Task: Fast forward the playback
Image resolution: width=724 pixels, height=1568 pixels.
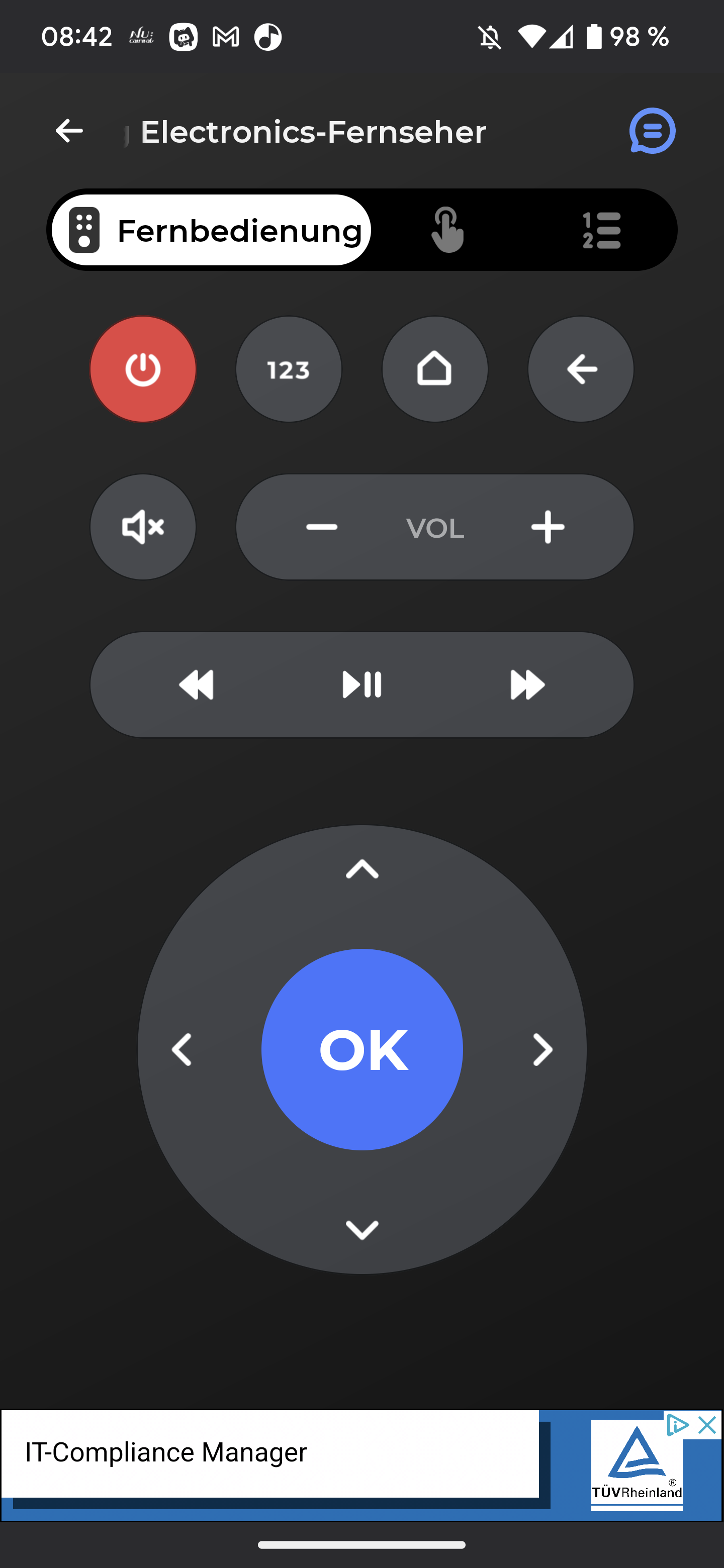Action: click(527, 685)
